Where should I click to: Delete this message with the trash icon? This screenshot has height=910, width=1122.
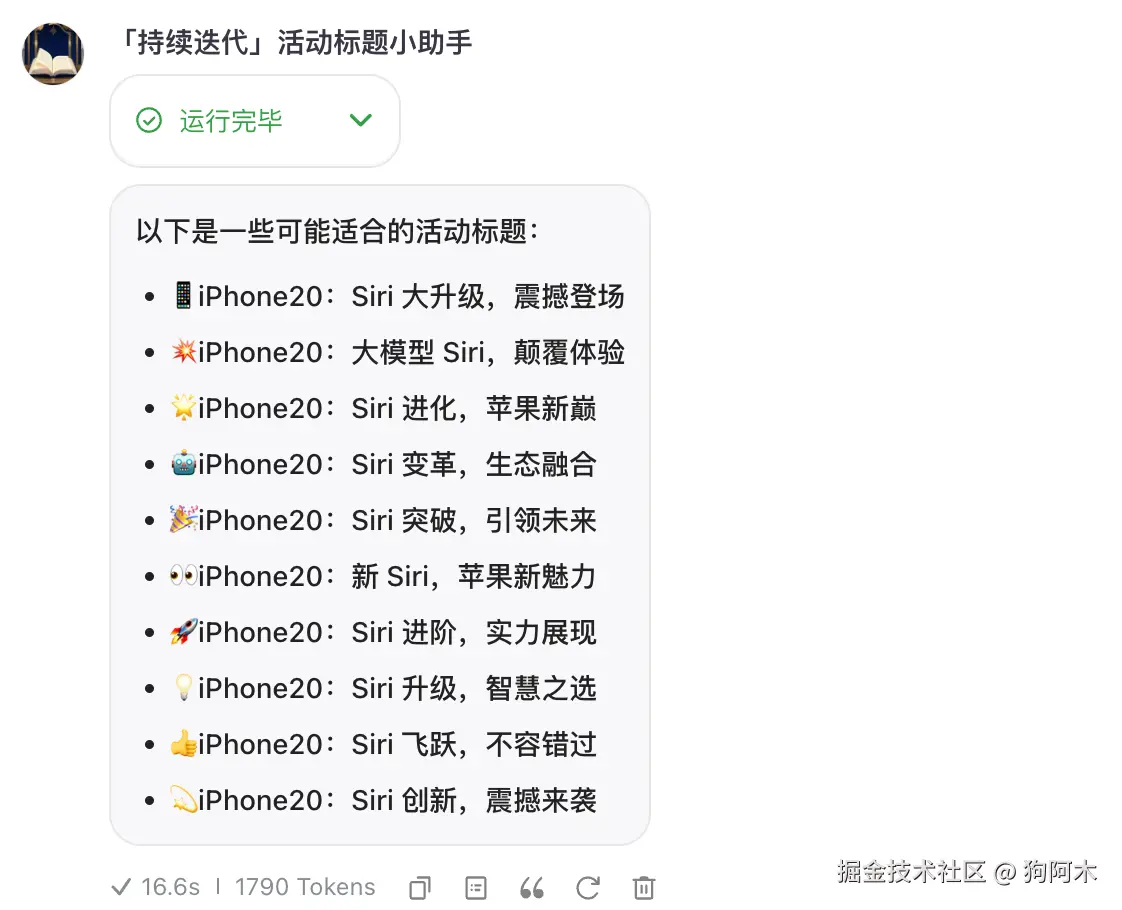644,887
